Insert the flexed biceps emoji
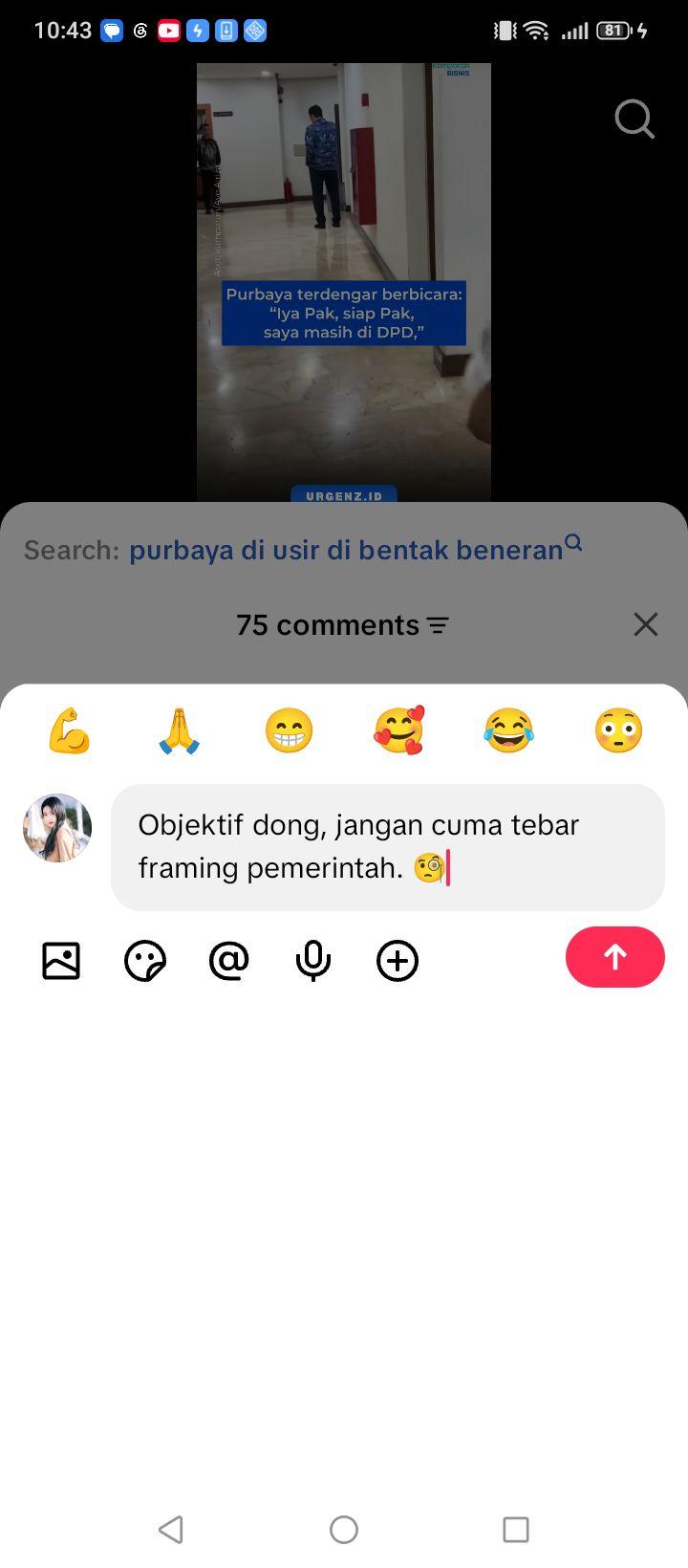The image size is (688, 1568). pos(70,731)
